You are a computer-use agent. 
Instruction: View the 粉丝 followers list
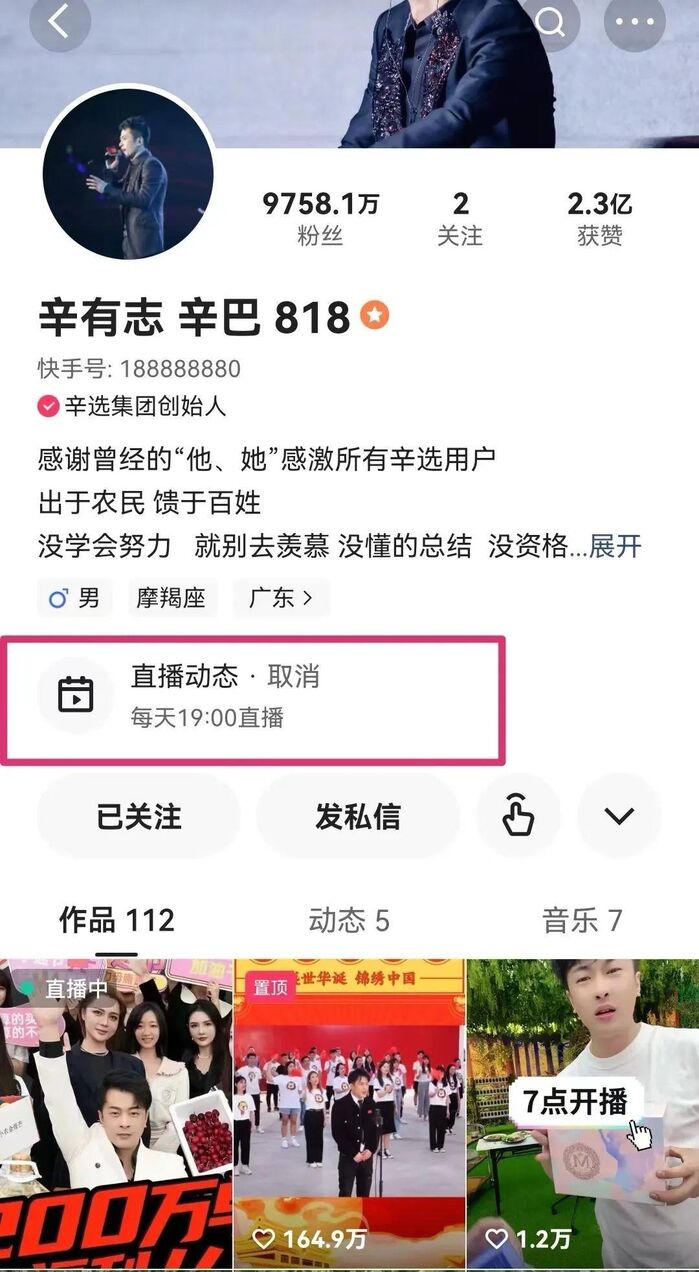point(320,218)
